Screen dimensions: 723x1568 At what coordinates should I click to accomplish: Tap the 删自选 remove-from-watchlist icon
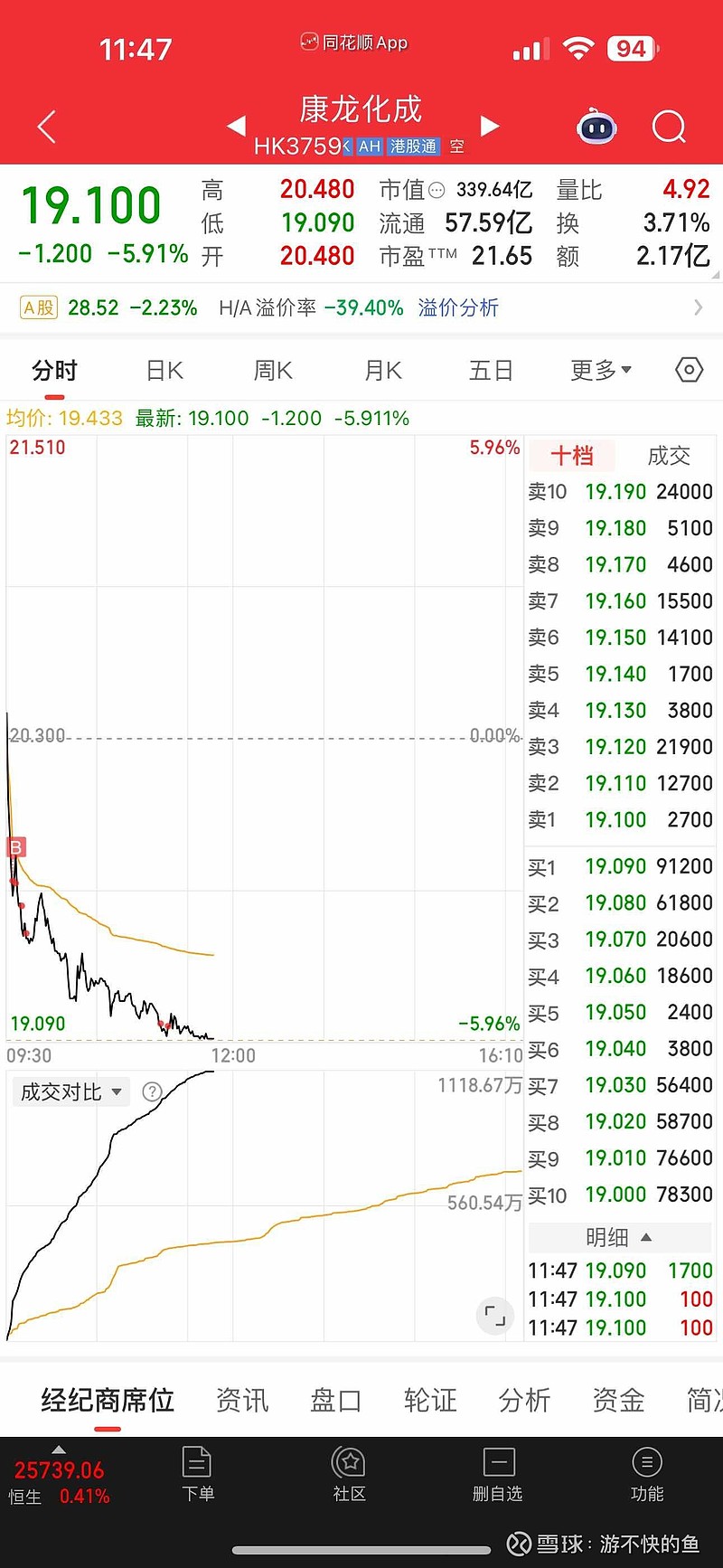click(497, 1476)
